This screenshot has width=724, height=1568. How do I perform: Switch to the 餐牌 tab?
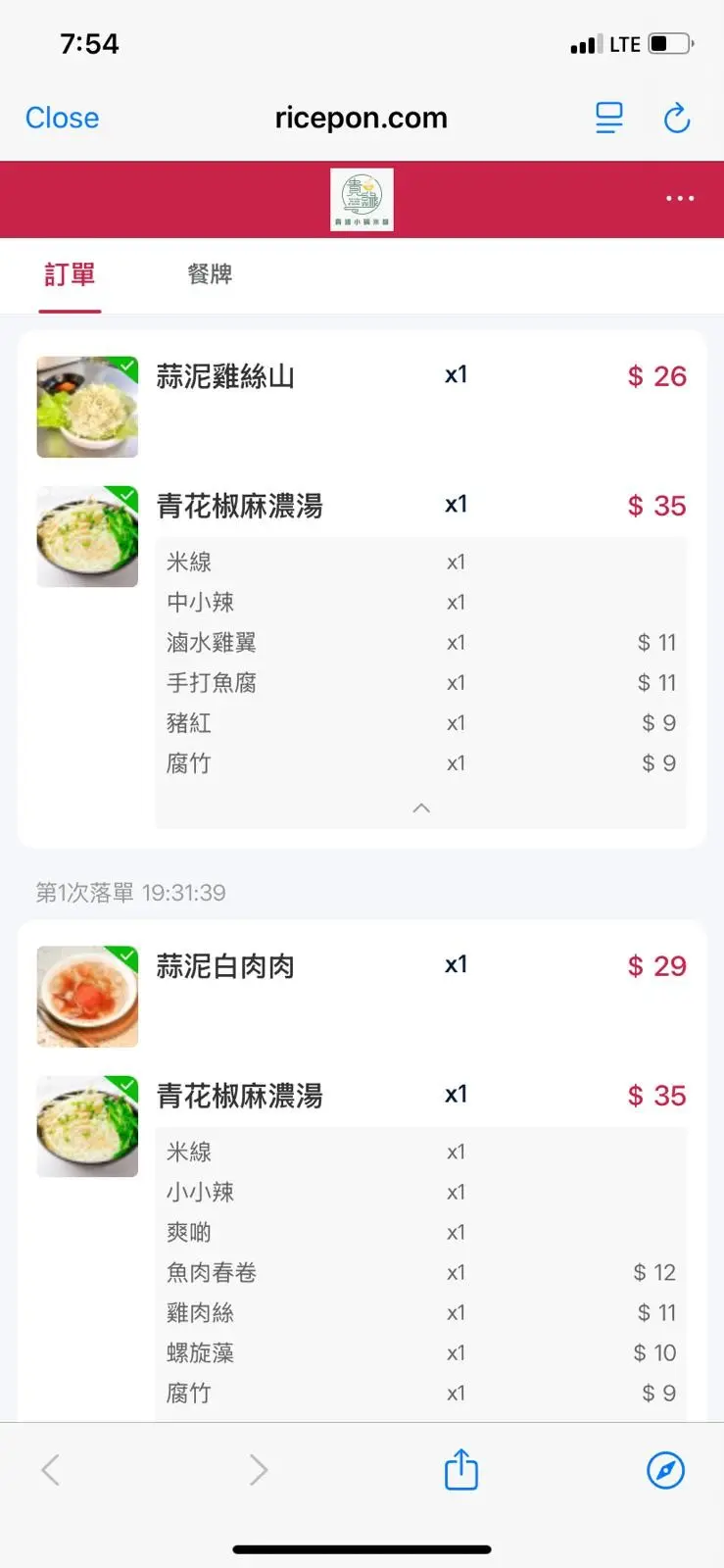point(210,274)
